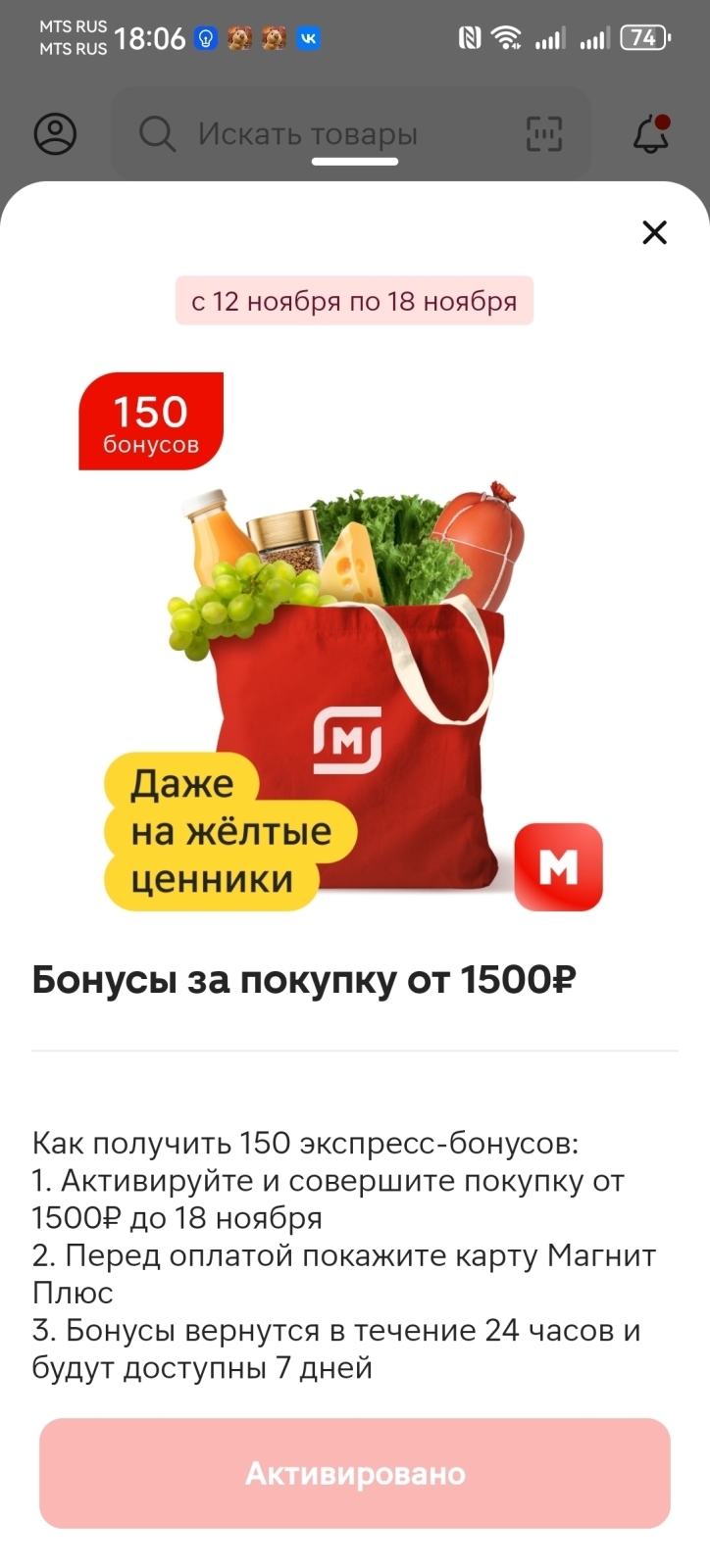Tap the Активировано button
710x1568 pixels.
pos(355,1473)
